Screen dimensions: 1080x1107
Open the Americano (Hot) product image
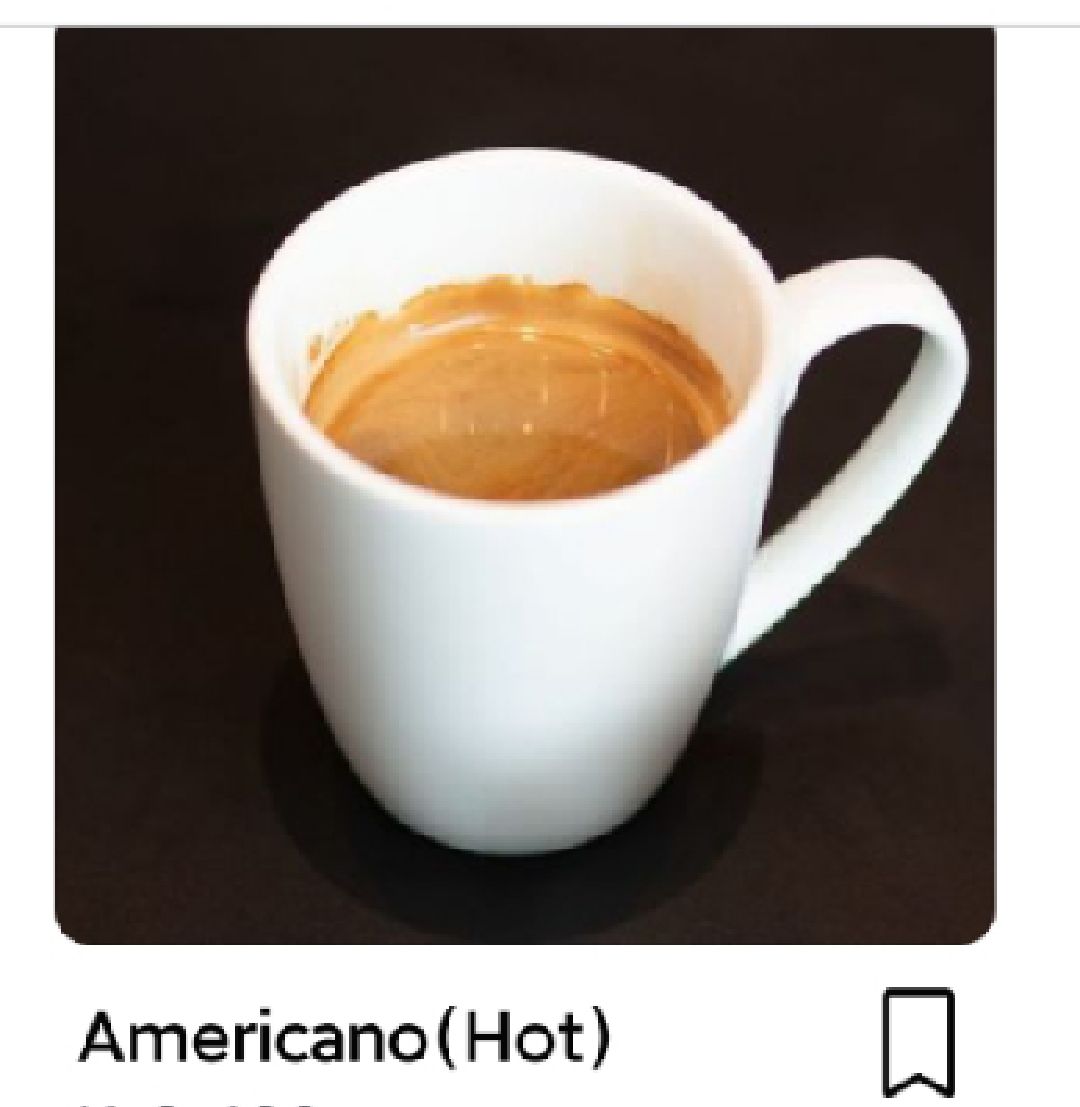(x=525, y=485)
